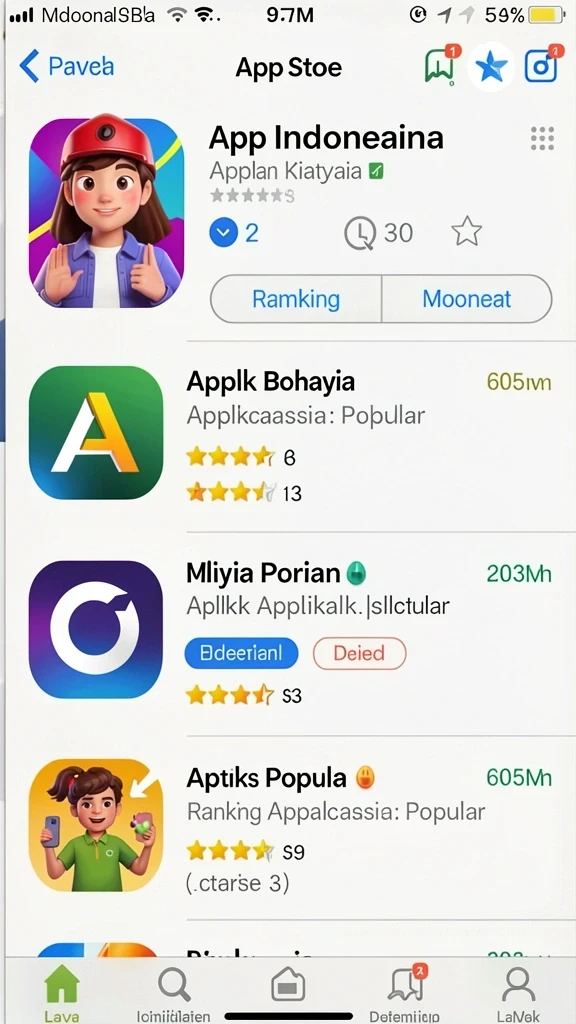This screenshot has height=1024, width=576.
Task: Tap the blue star icon in header
Action: click(491, 67)
